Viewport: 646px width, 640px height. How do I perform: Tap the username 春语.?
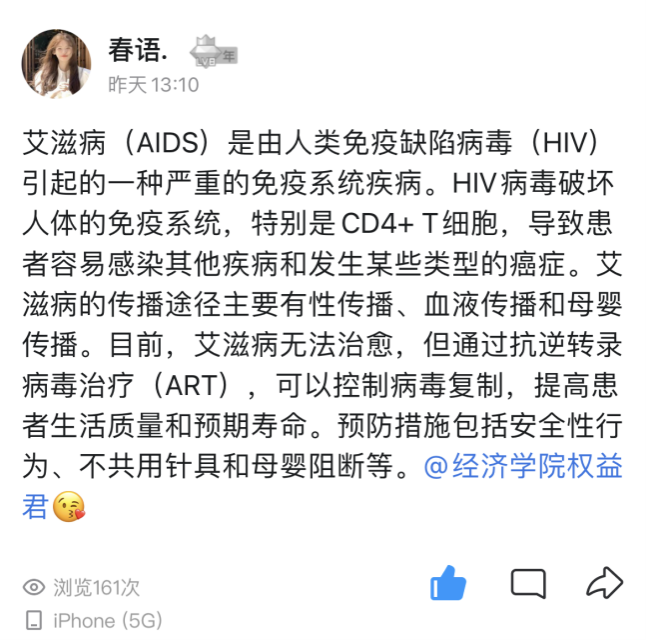pos(138,48)
